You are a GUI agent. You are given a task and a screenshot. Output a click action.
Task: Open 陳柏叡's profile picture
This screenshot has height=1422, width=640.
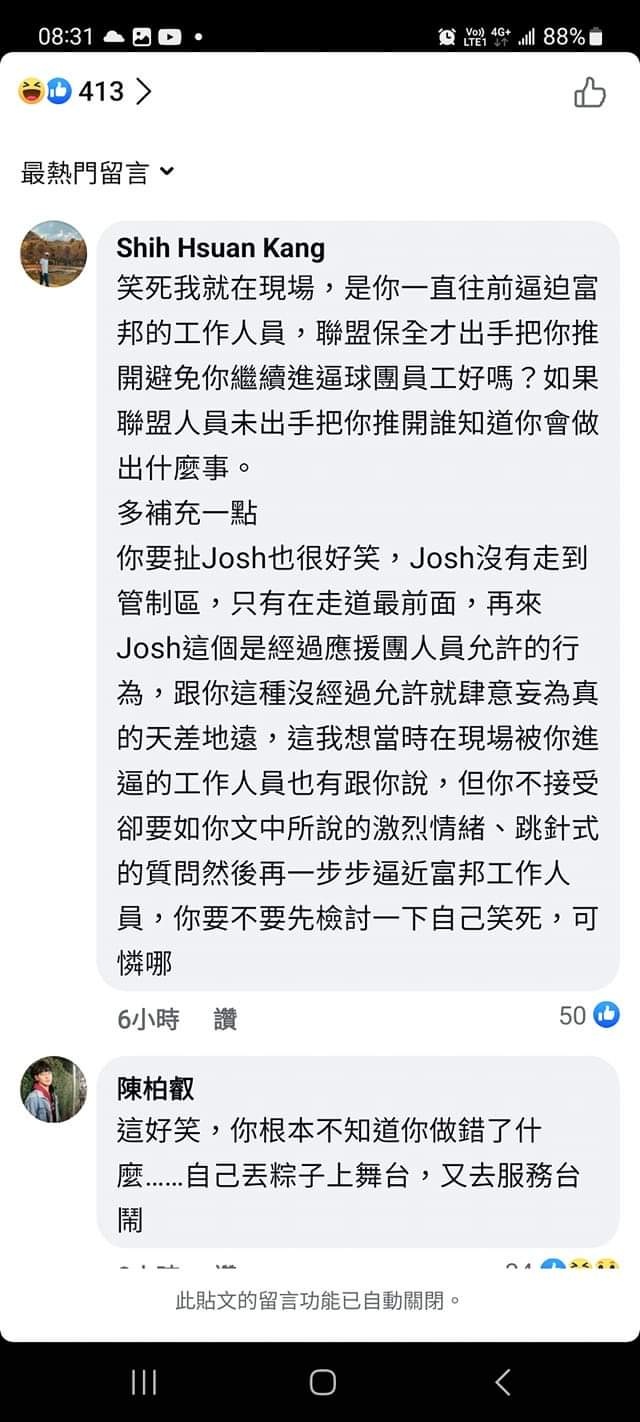[x=54, y=1088]
